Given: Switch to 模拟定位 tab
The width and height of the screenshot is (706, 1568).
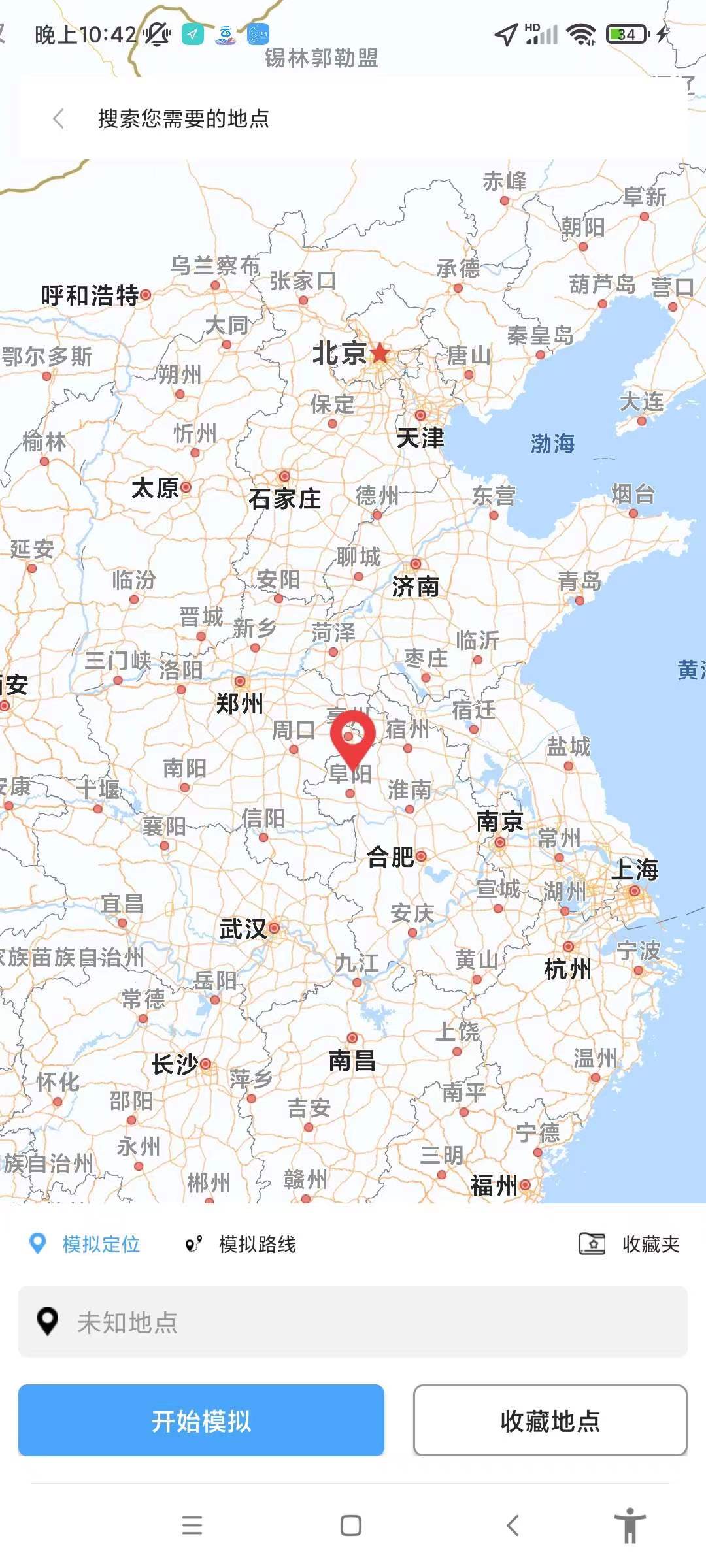Looking at the screenshot, I should coord(86,1244).
